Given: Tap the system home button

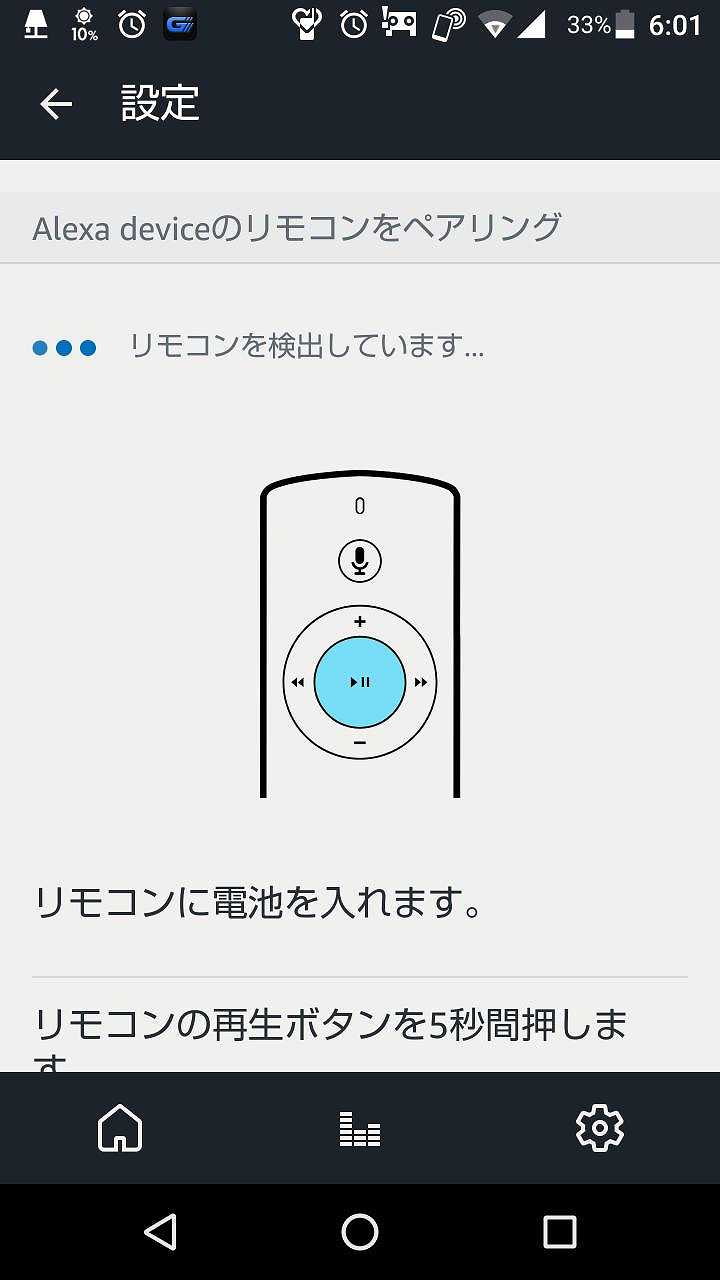Looking at the screenshot, I should pyautogui.click(x=360, y=1232).
